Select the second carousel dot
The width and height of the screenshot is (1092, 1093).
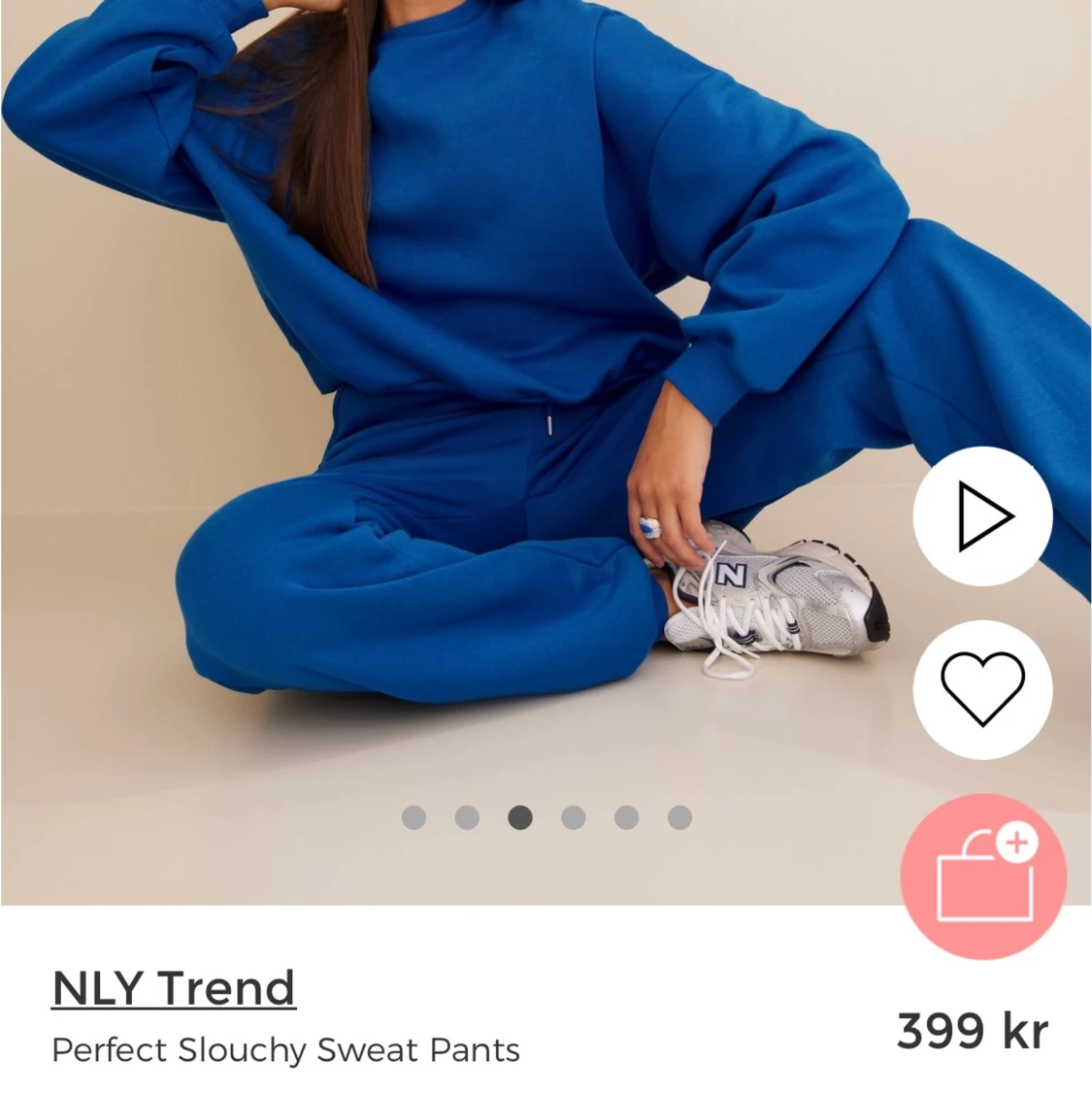tap(467, 818)
